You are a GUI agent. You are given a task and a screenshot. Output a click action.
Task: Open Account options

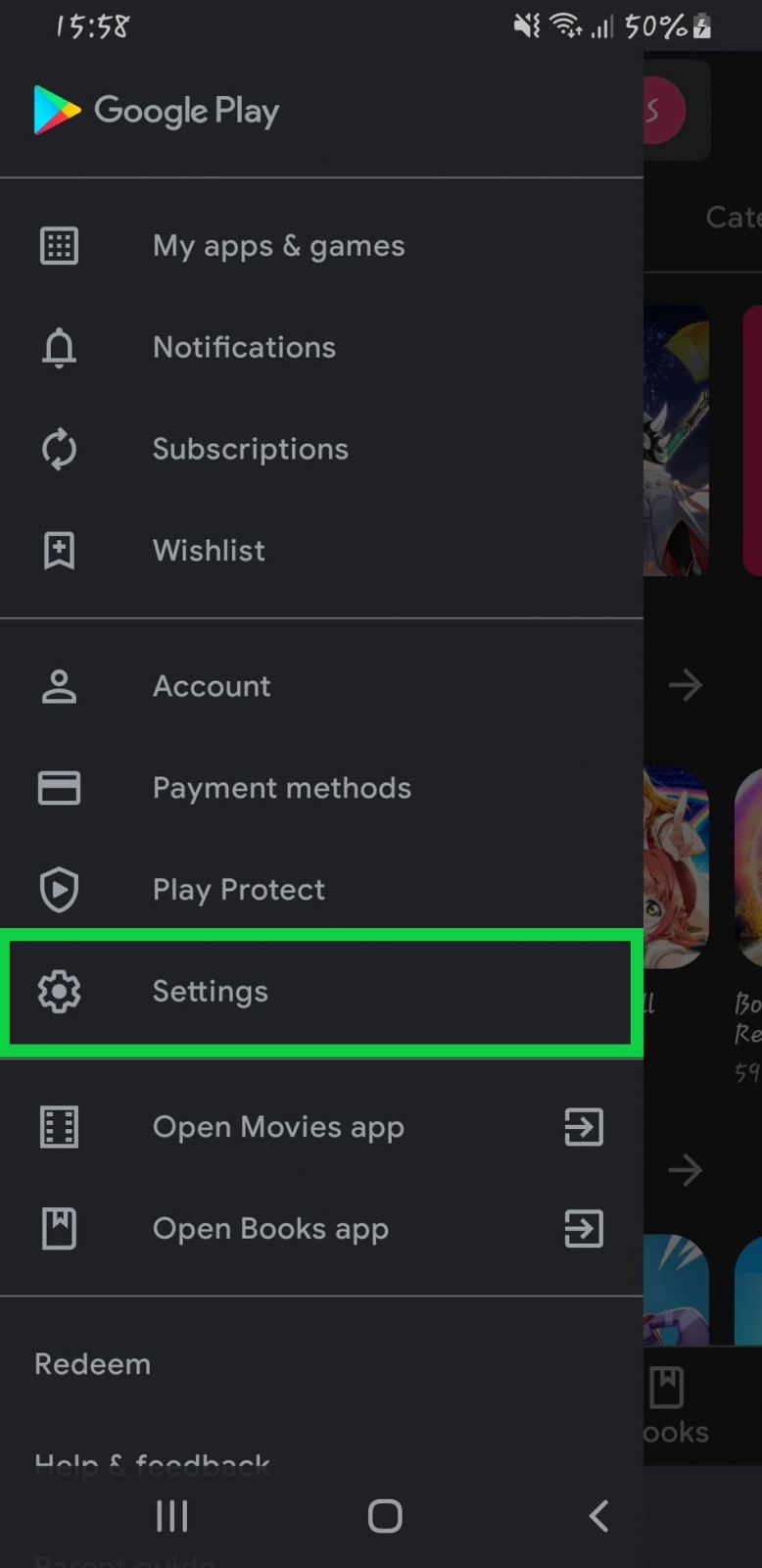(212, 686)
